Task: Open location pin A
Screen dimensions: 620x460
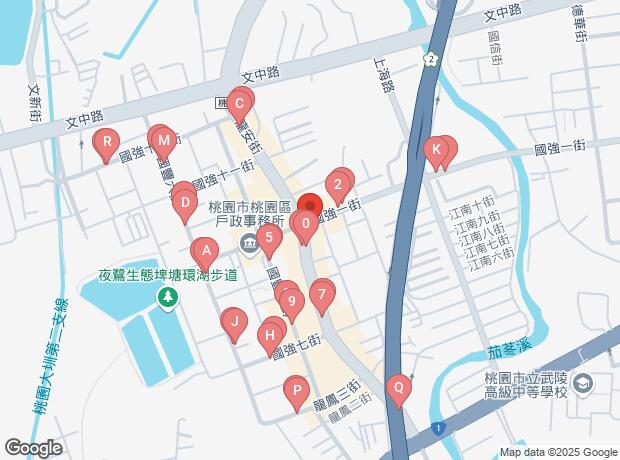Action: point(204,250)
